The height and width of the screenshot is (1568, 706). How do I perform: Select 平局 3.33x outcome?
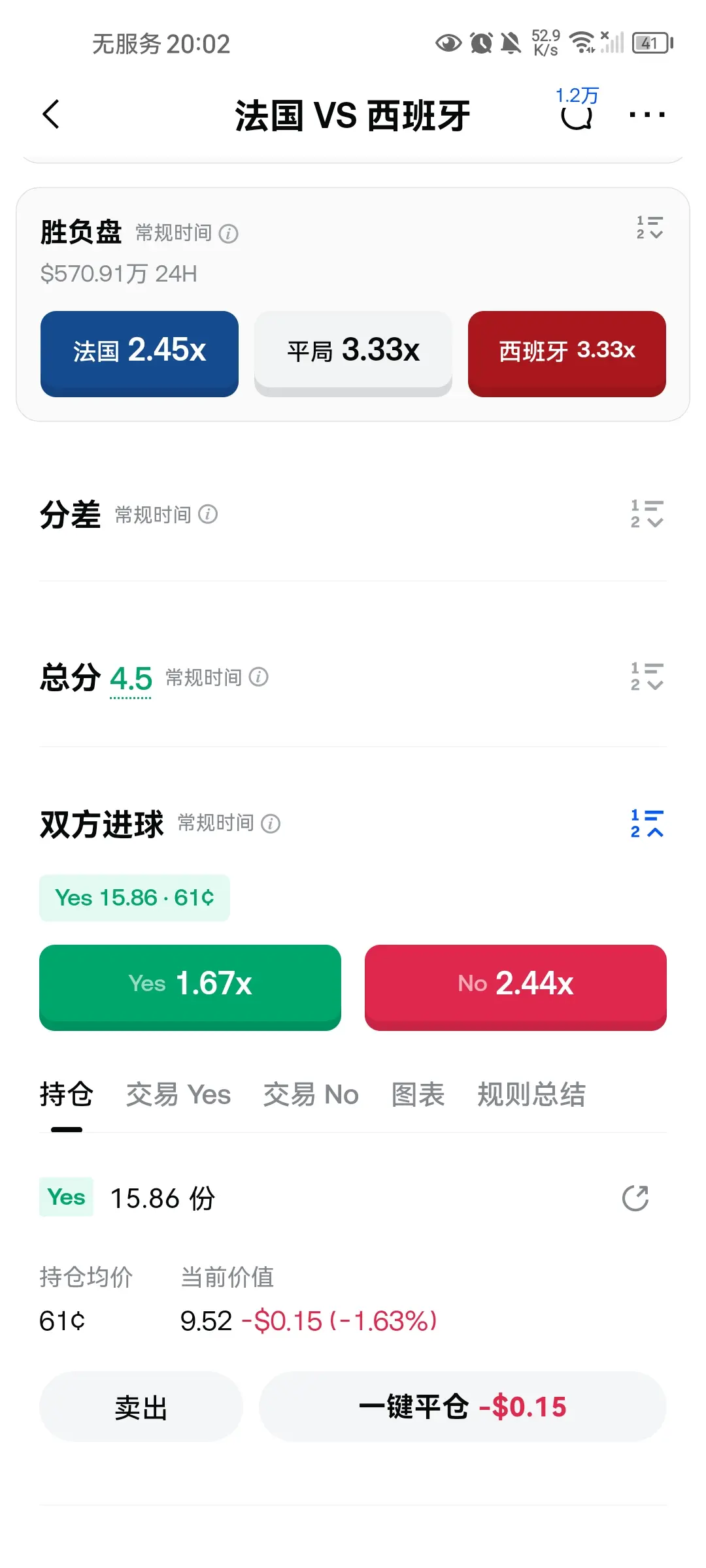[x=353, y=353]
